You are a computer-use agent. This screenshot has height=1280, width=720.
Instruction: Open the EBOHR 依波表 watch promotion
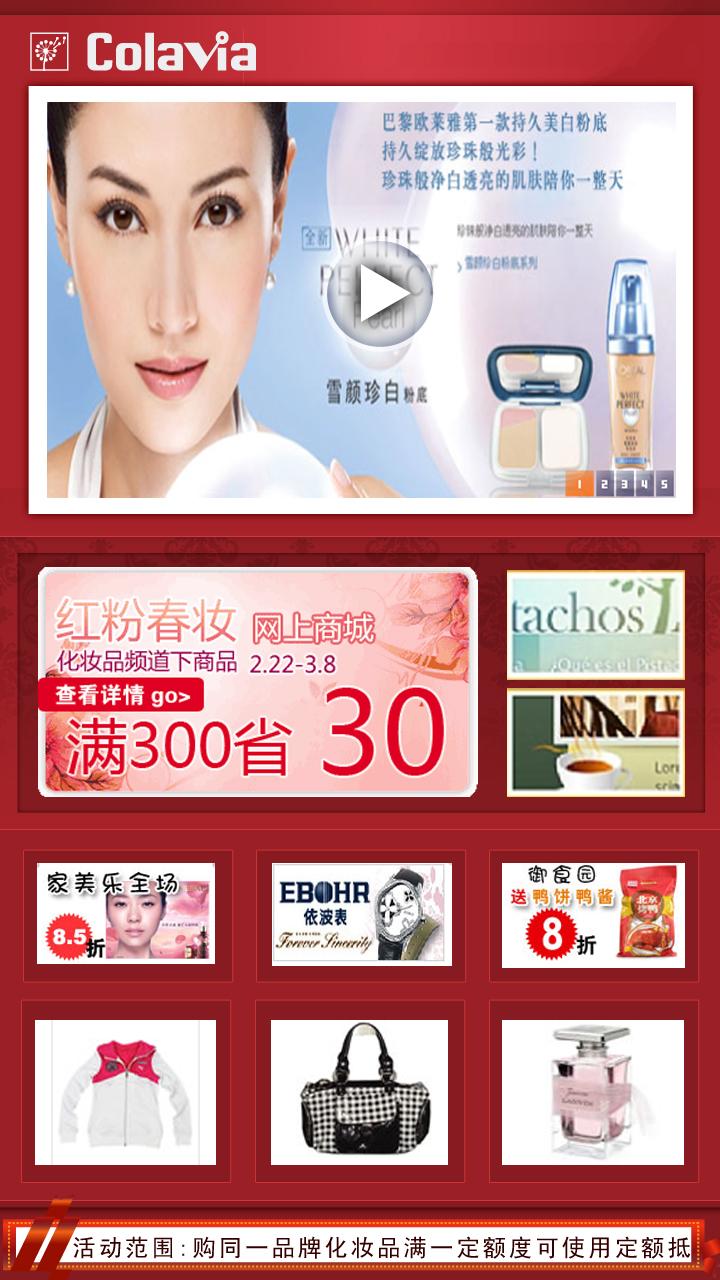click(x=361, y=913)
